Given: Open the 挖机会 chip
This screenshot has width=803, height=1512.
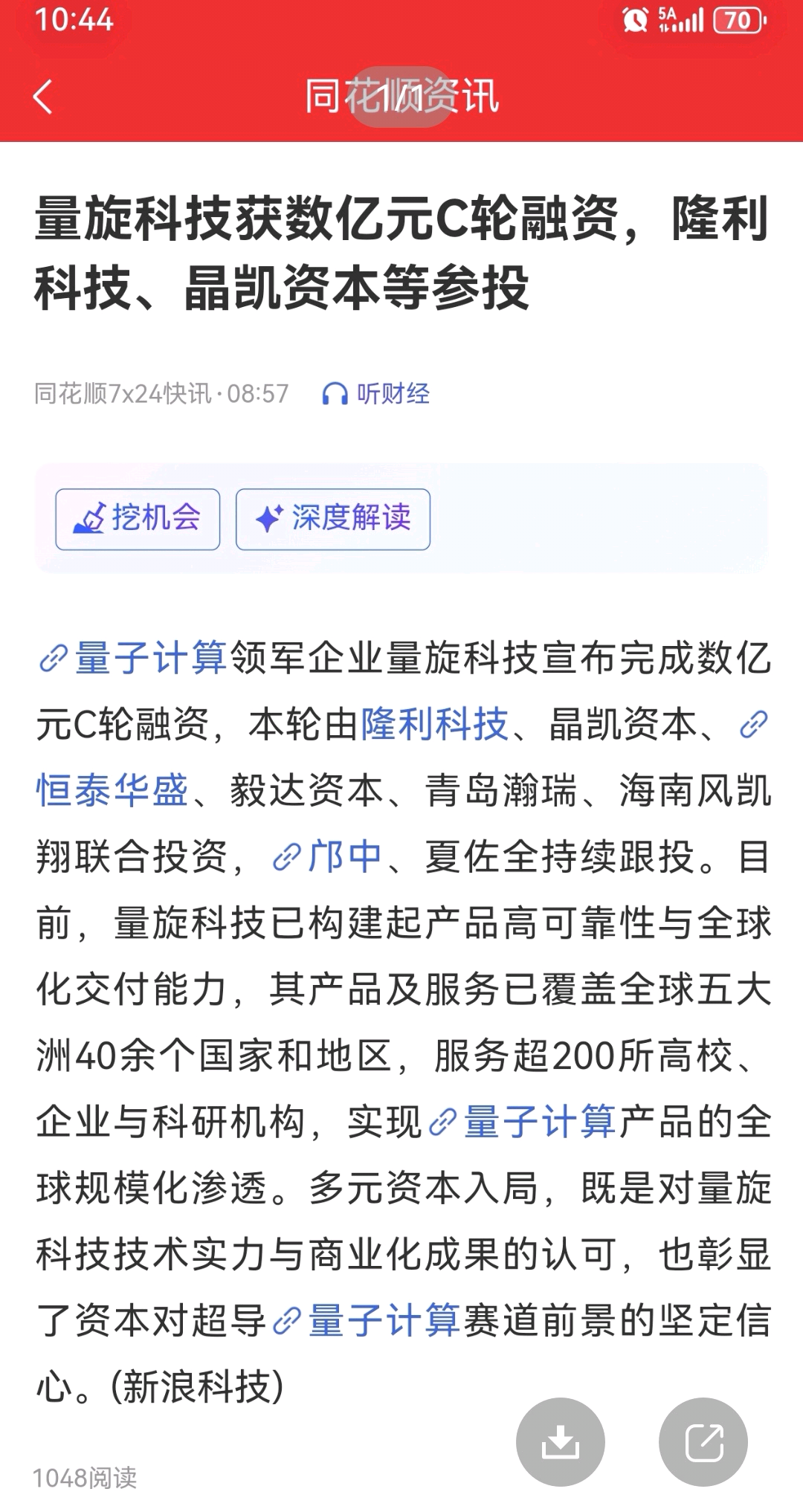Looking at the screenshot, I should (138, 519).
